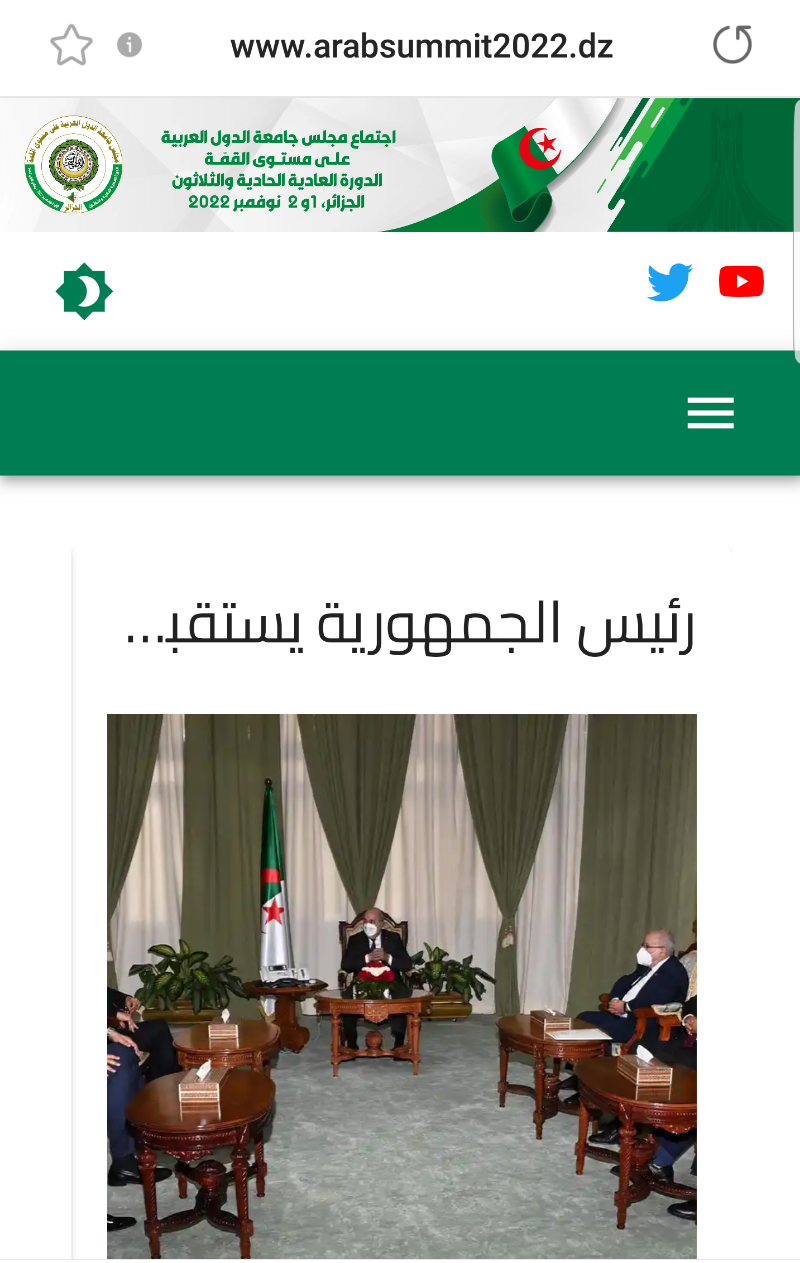Tap the arabsummit2022.dz address bar

click(421, 46)
